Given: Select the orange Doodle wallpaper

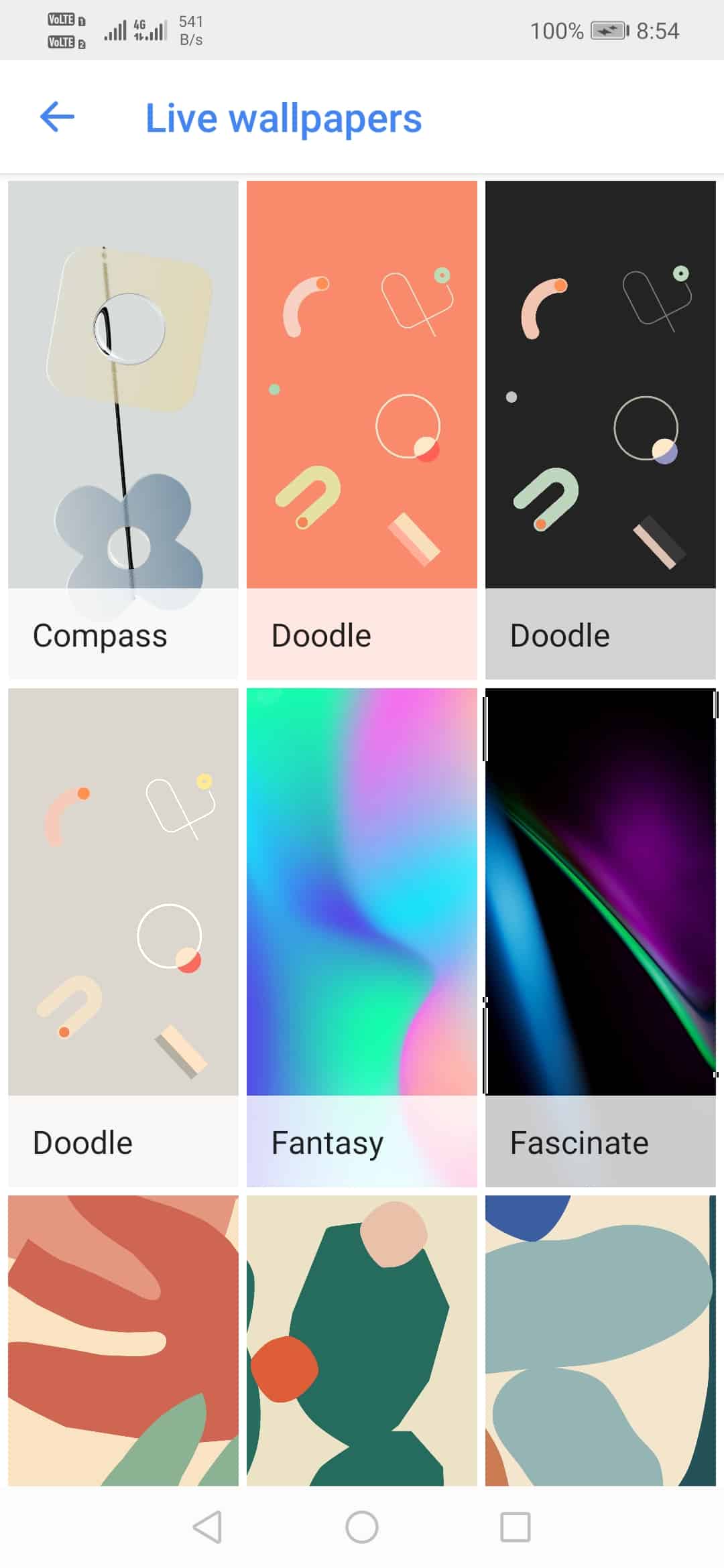Looking at the screenshot, I should coord(362,430).
